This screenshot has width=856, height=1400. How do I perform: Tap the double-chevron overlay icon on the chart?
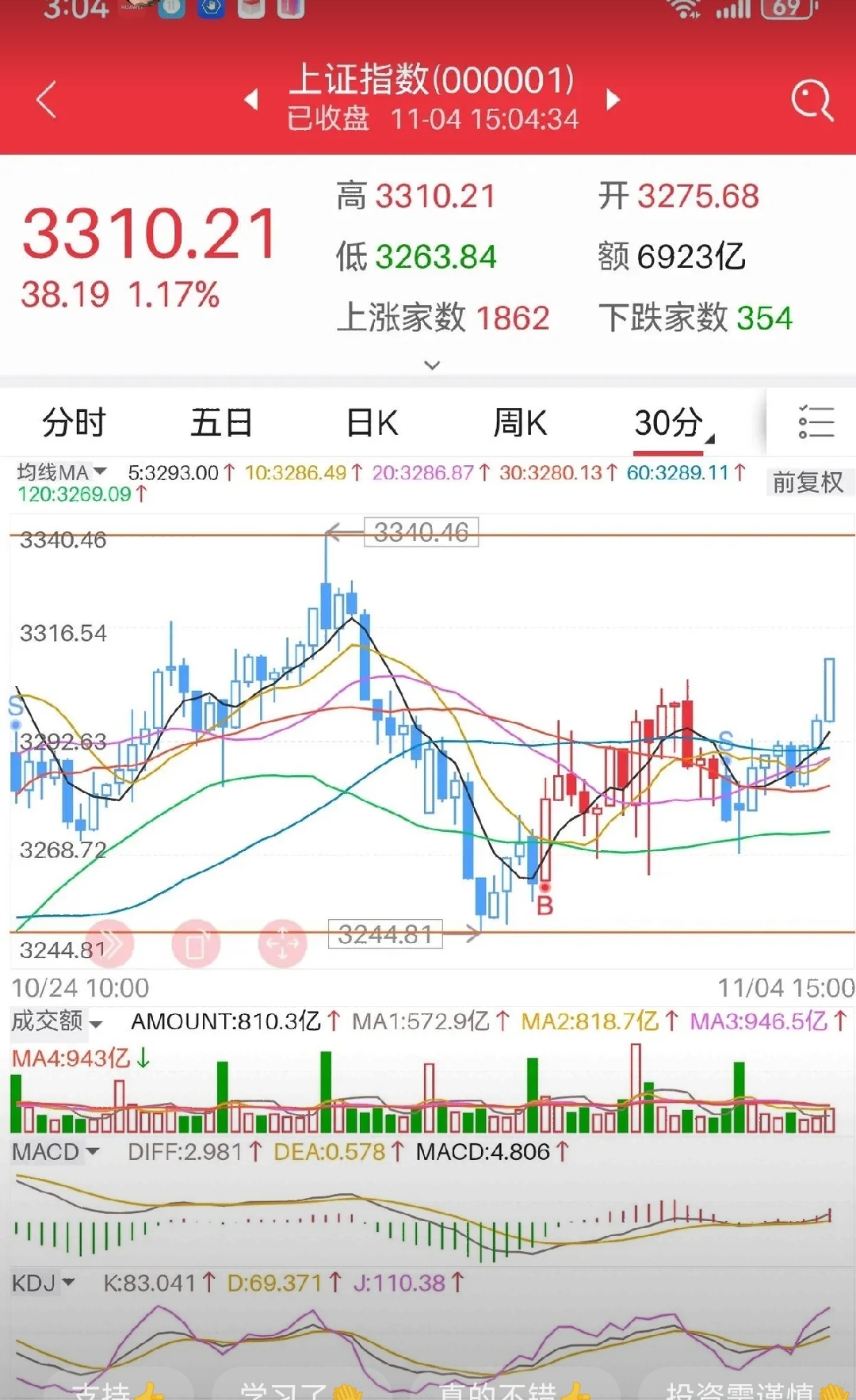(111, 941)
